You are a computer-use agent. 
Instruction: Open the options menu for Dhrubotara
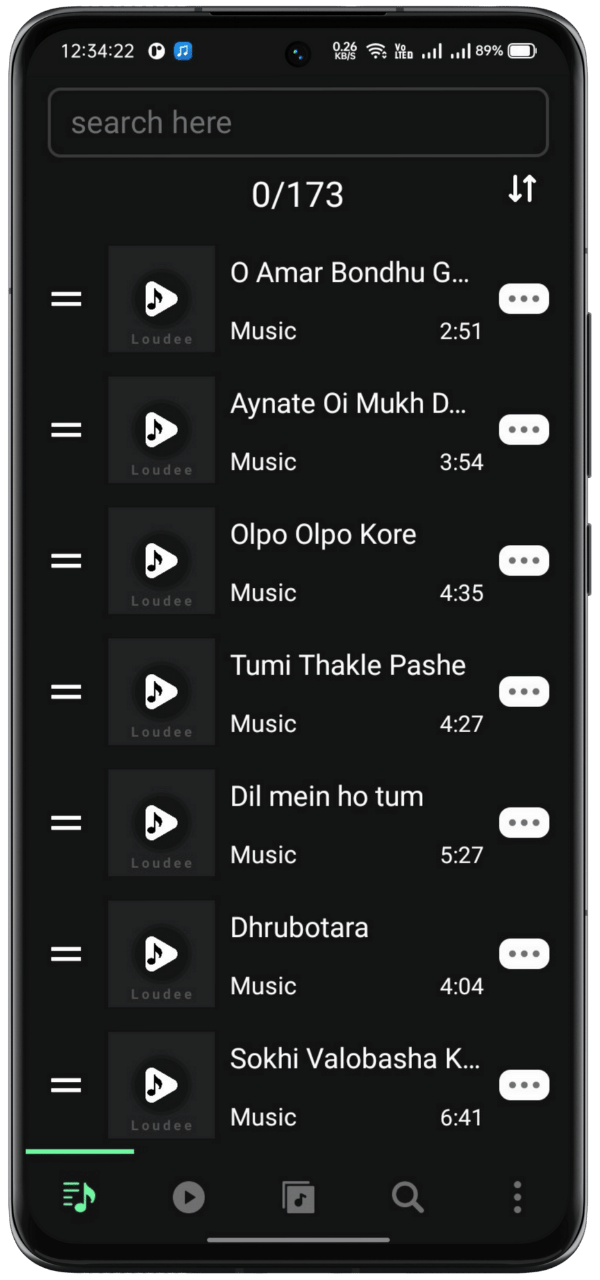[x=524, y=954]
